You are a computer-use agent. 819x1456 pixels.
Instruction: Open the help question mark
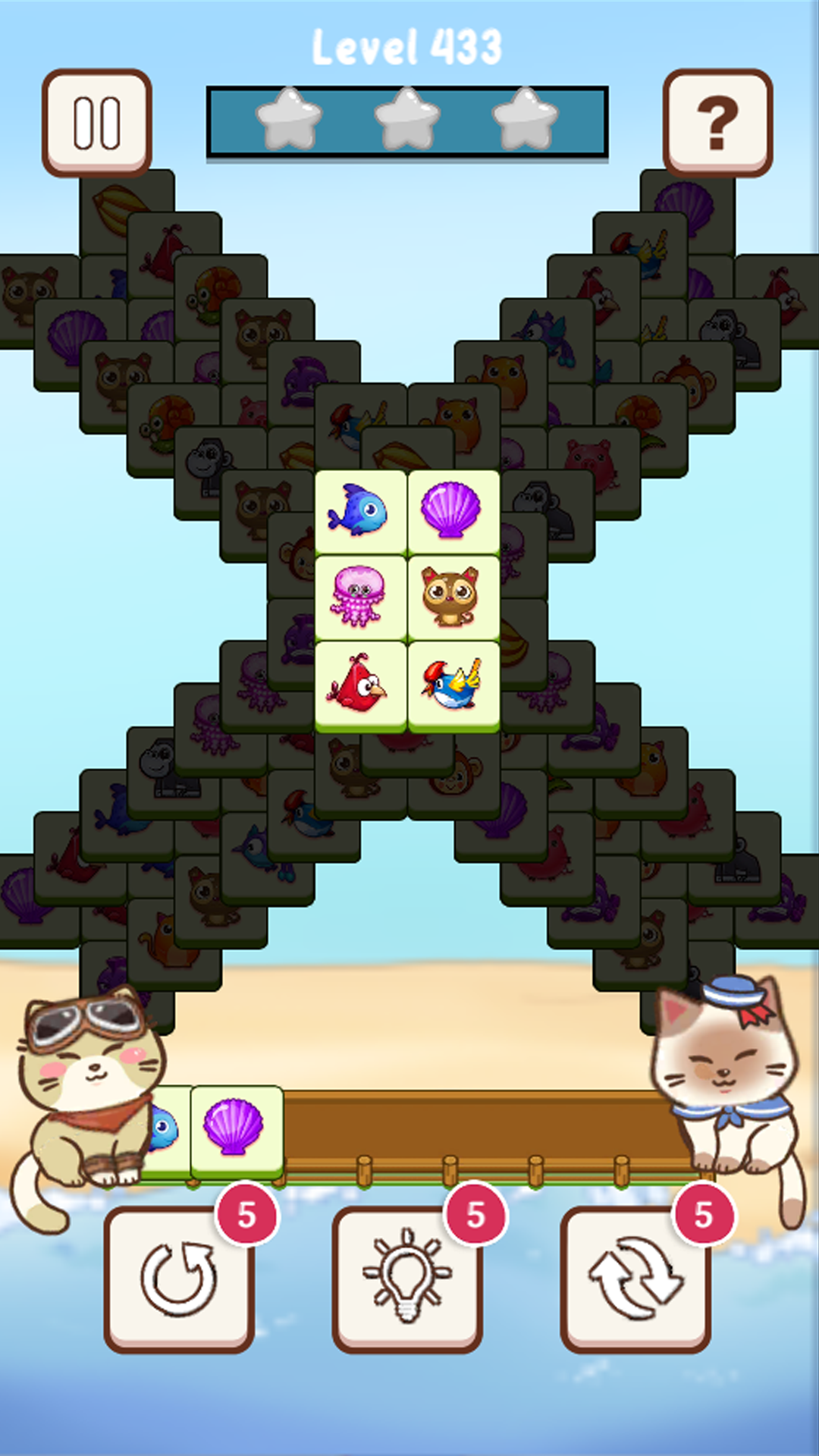click(x=717, y=122)
